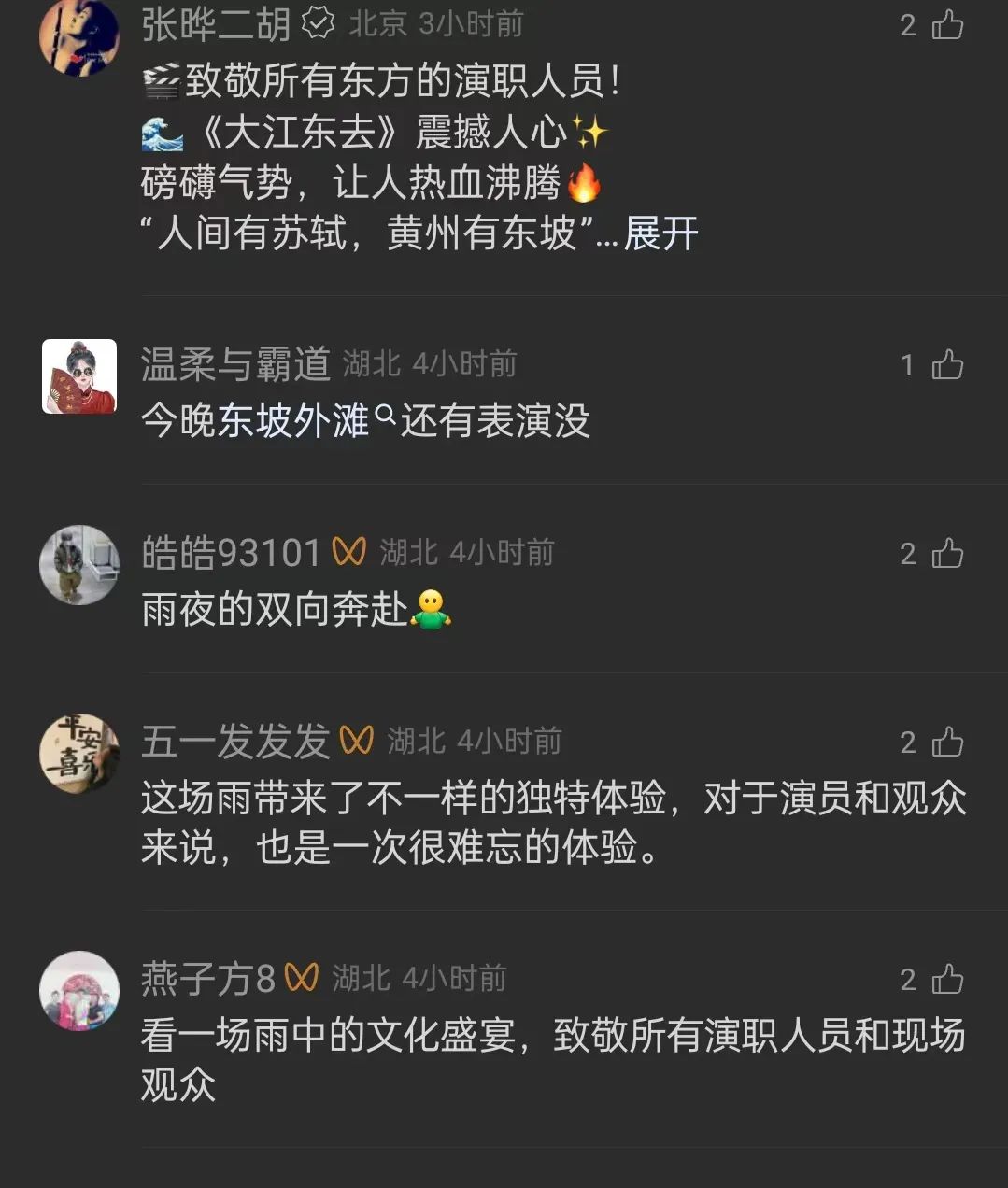Like the comment by 五一发发发
Screen dimensions: 1008x1188
947,742
